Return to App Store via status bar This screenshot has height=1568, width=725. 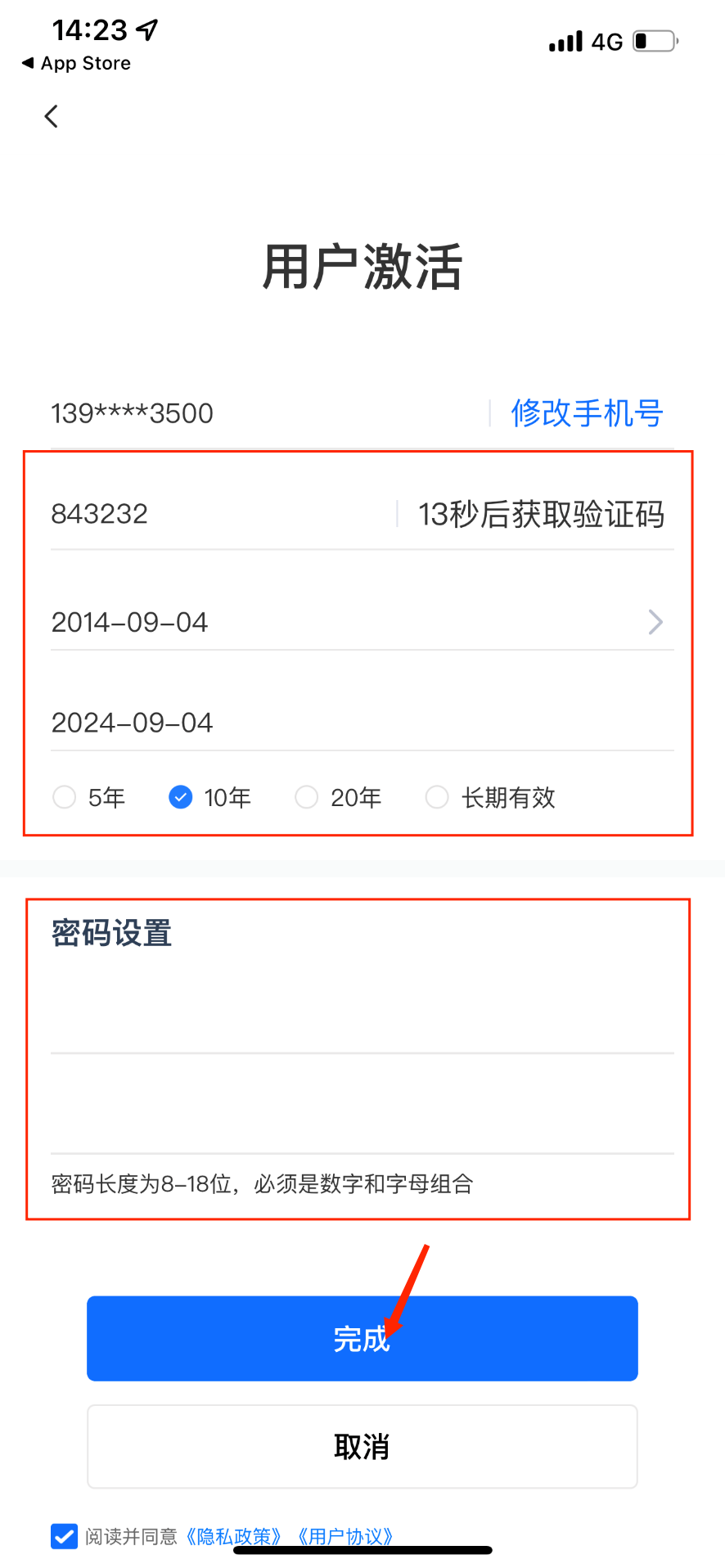76,63
